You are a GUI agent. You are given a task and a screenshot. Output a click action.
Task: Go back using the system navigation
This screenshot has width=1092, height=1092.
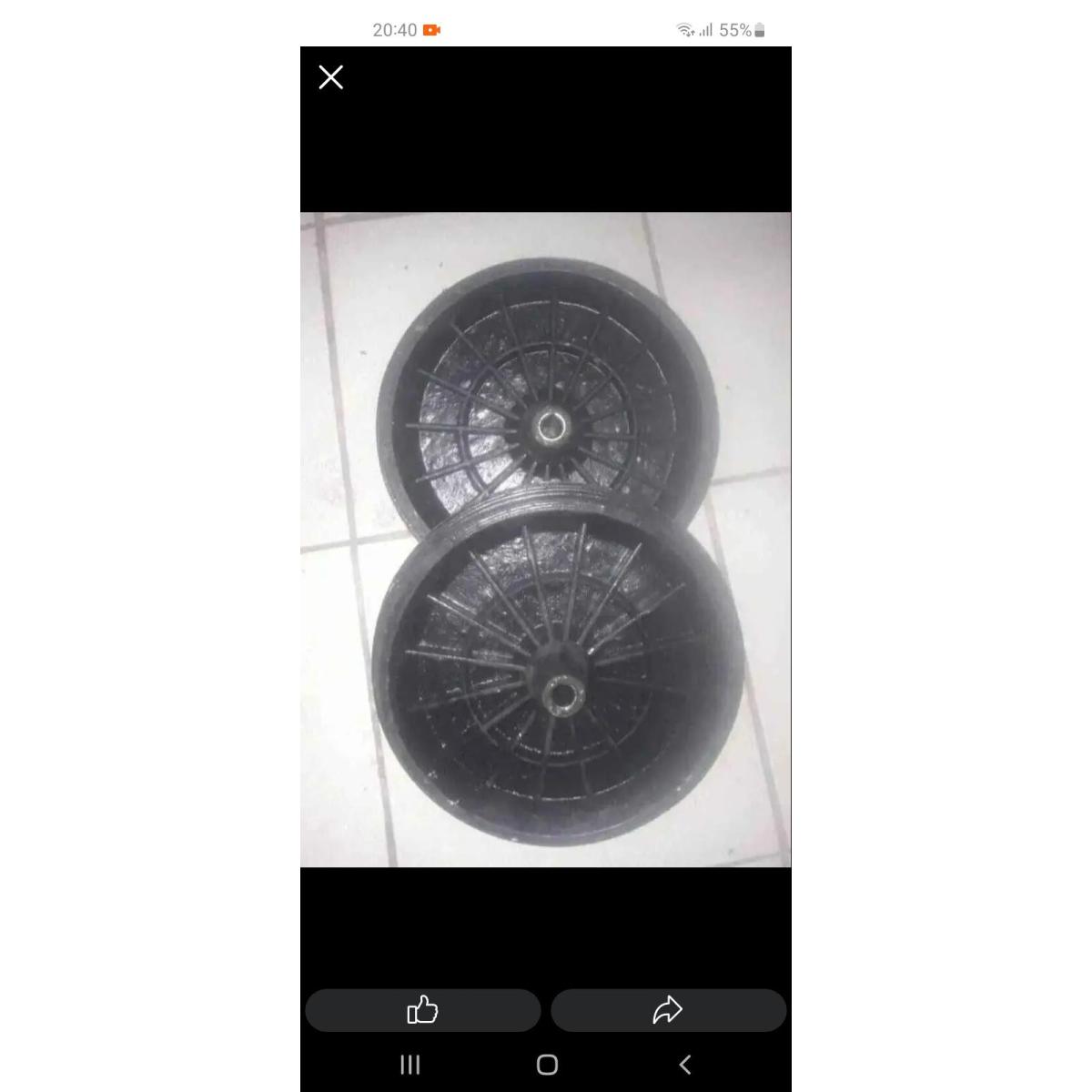[x=685, y=1065]
